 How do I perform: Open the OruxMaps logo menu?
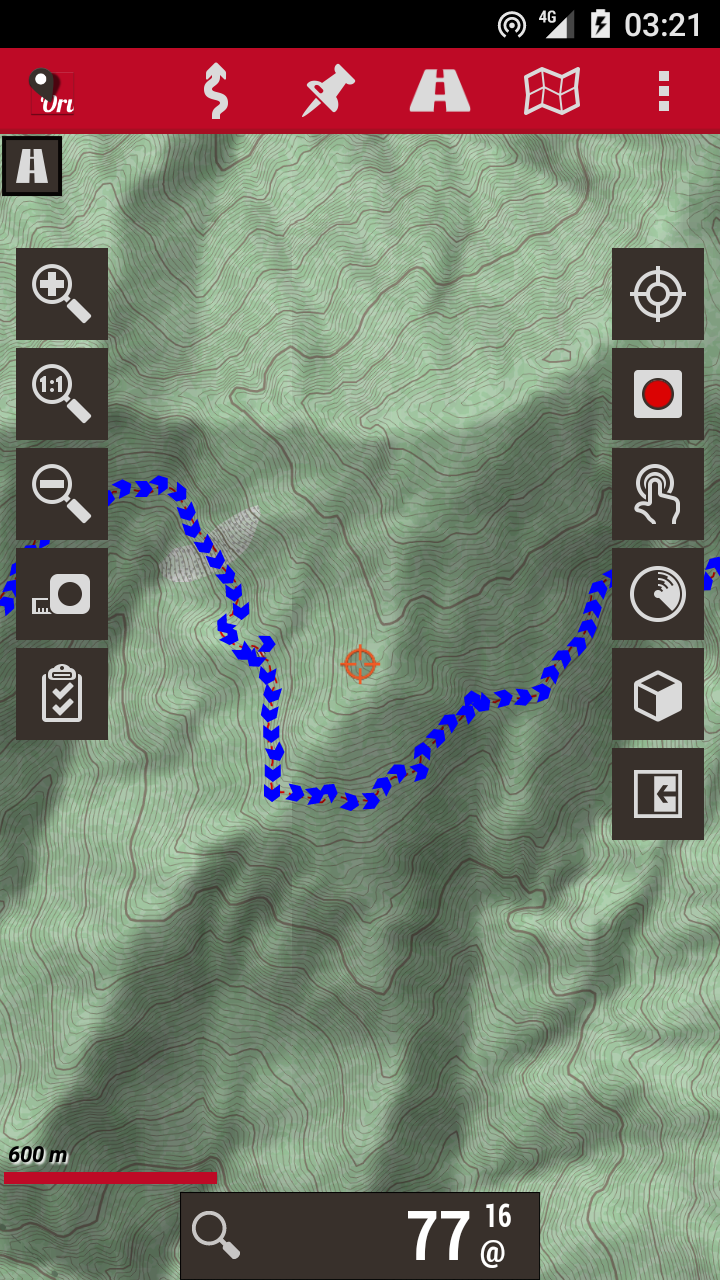[52, 92]
